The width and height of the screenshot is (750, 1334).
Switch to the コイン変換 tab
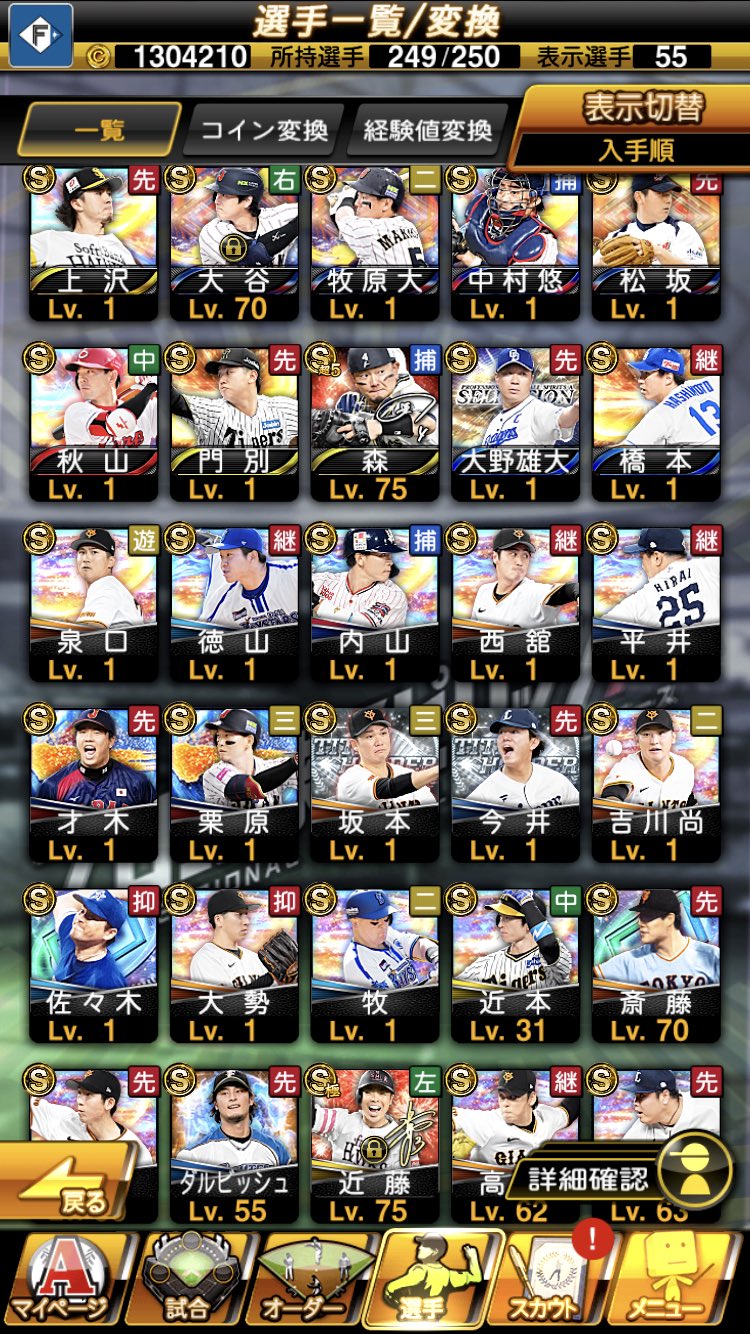click(x=264, y=130)
